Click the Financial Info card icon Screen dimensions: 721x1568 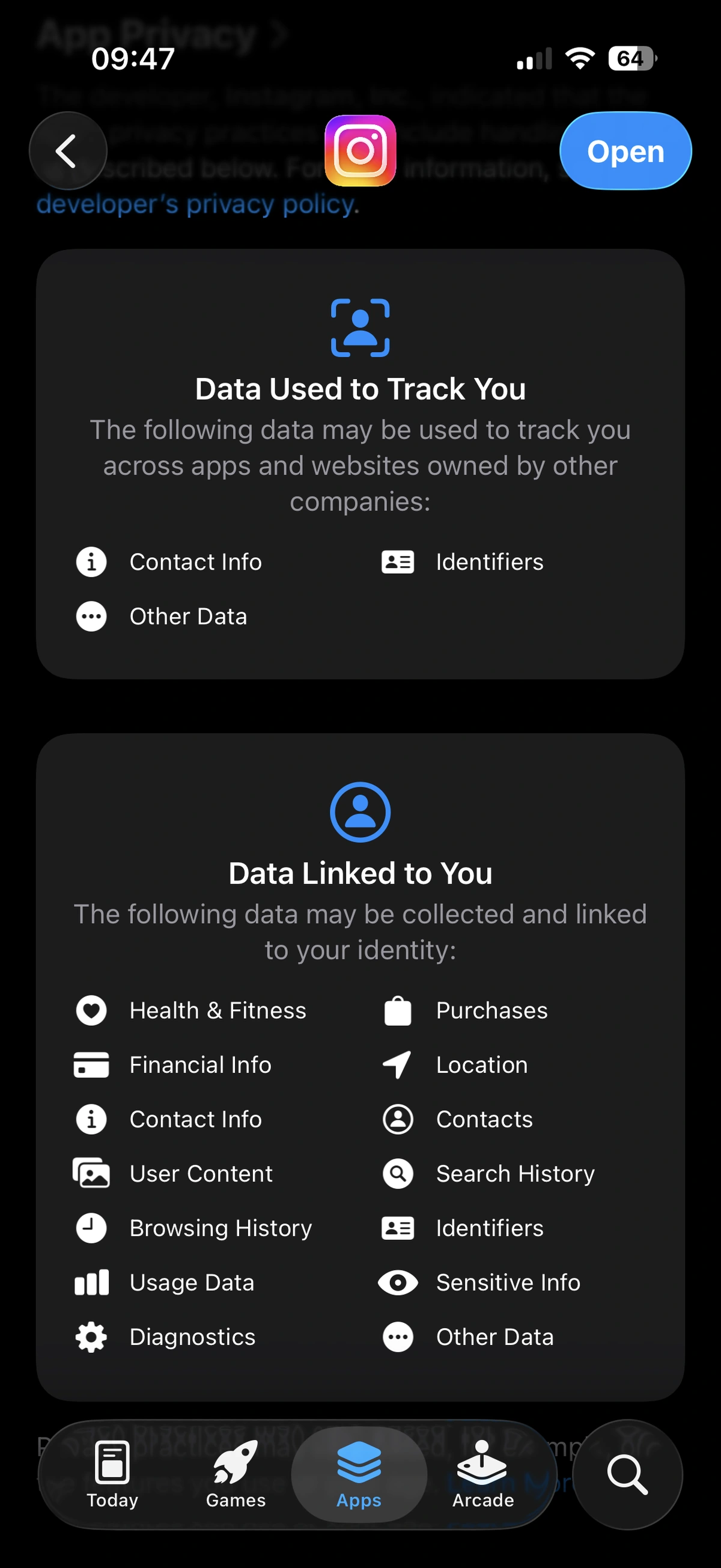[x=91, y=1064]
